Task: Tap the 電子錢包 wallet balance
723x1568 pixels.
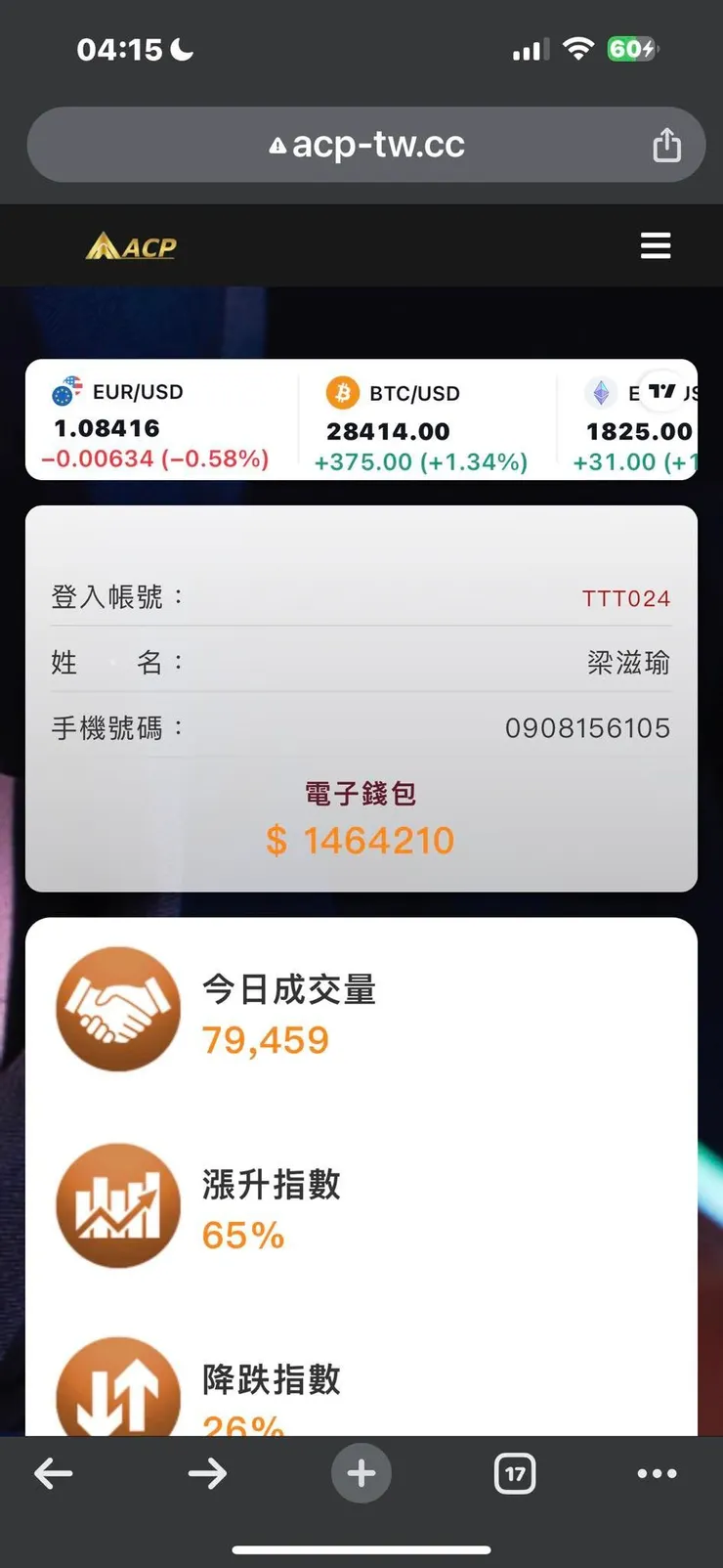Action: (360, 840)
